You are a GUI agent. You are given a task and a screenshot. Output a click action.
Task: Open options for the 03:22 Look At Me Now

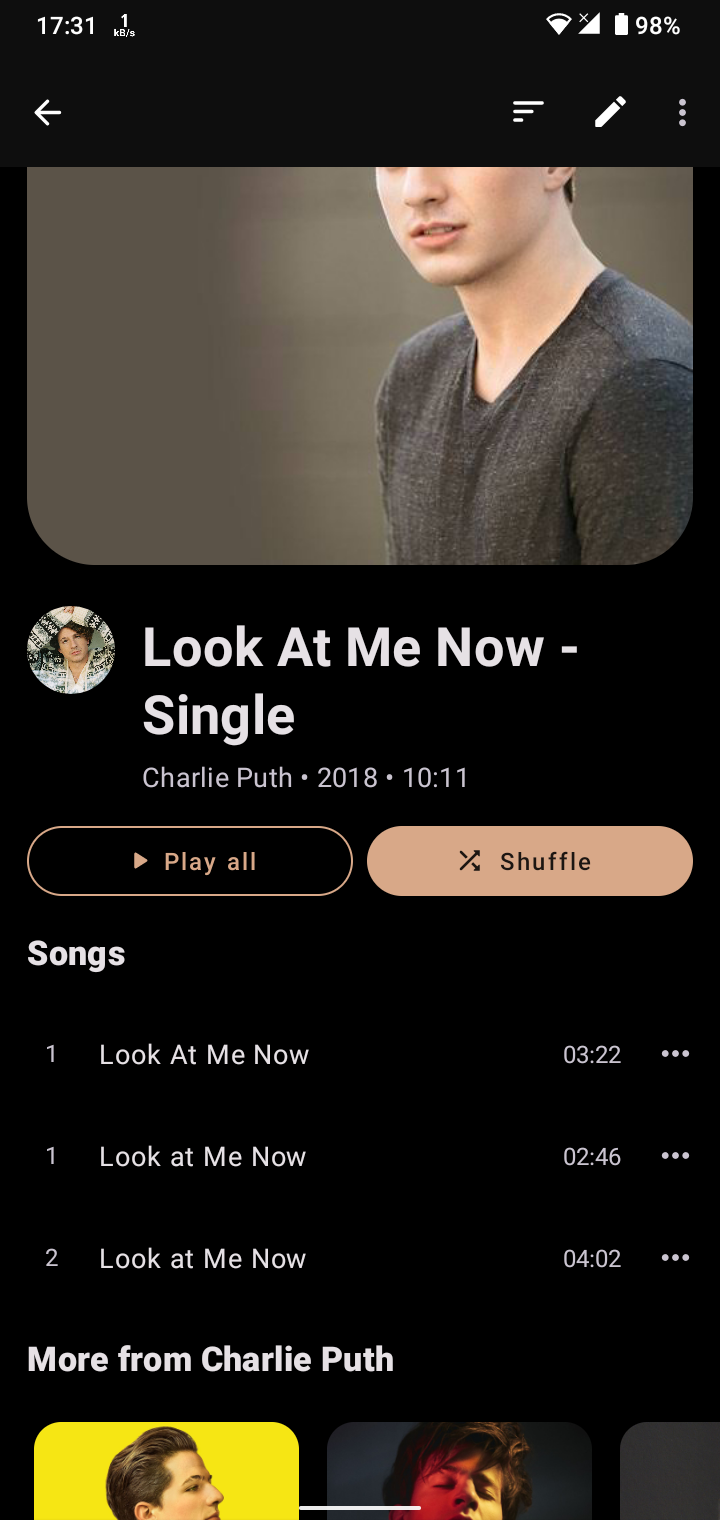(675, 1053)
